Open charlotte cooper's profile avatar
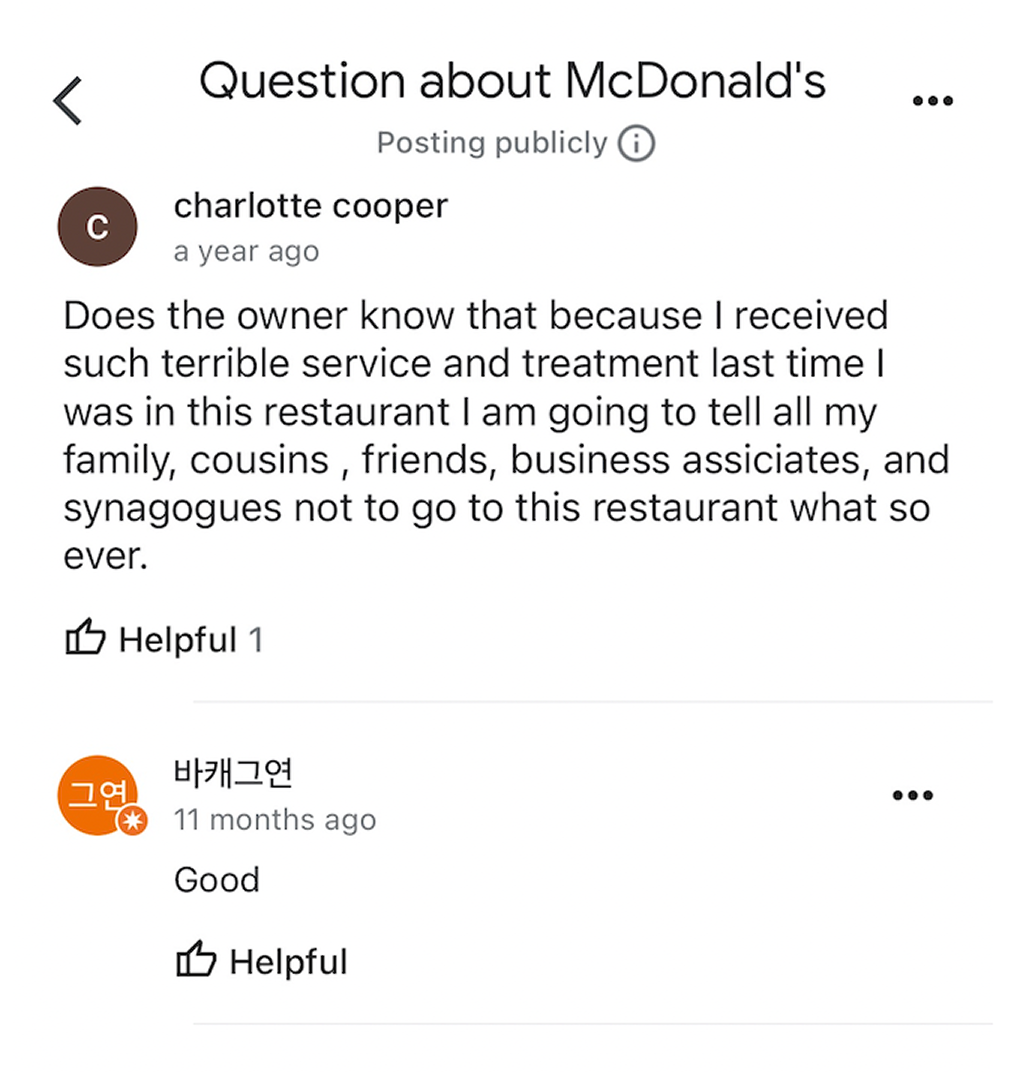1011x1072 pixels. click(97, 227)
